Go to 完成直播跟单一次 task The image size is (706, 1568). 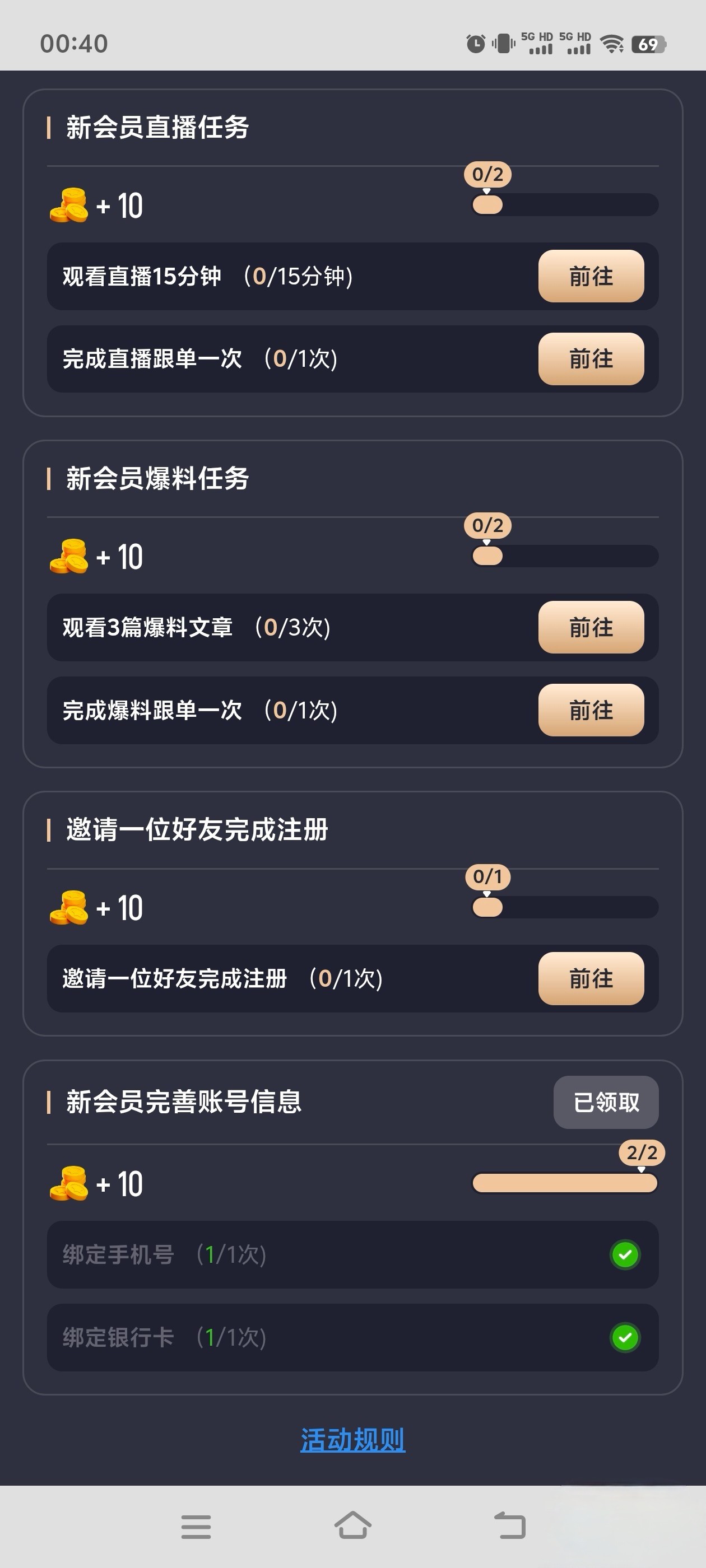point(590,358)
